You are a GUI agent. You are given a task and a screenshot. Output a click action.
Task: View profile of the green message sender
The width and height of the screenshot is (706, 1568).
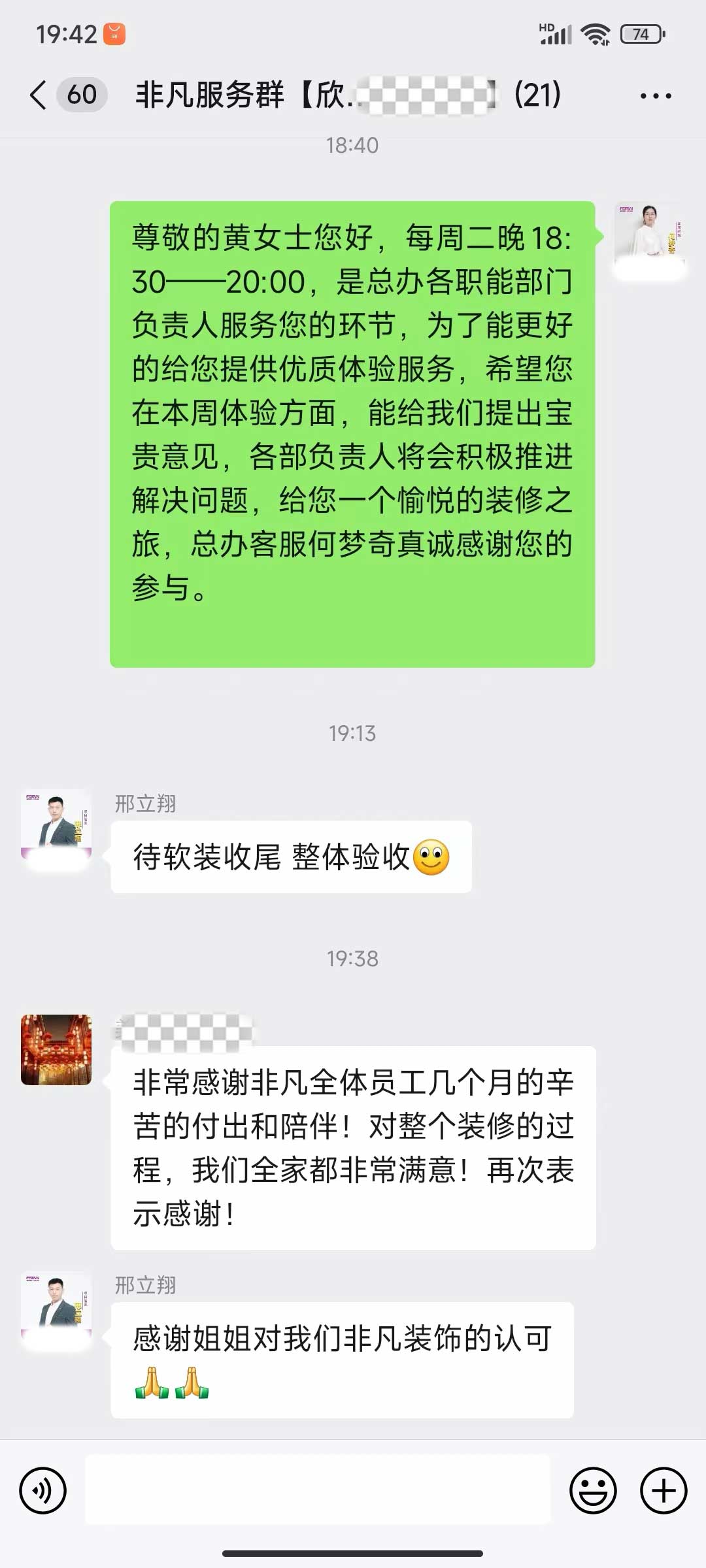[x=649, y=238]
